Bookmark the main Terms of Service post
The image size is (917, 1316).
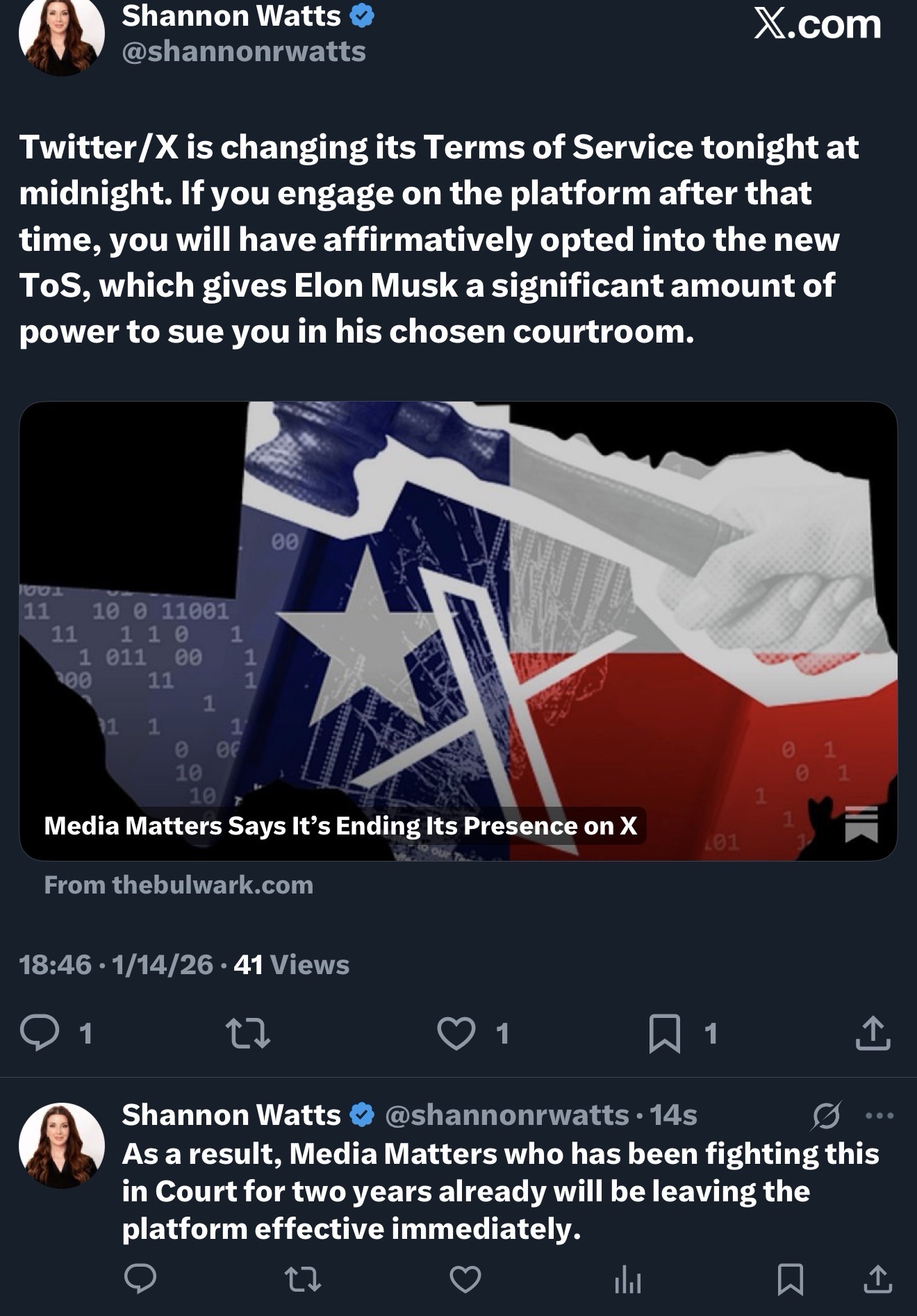(664, 1033)
